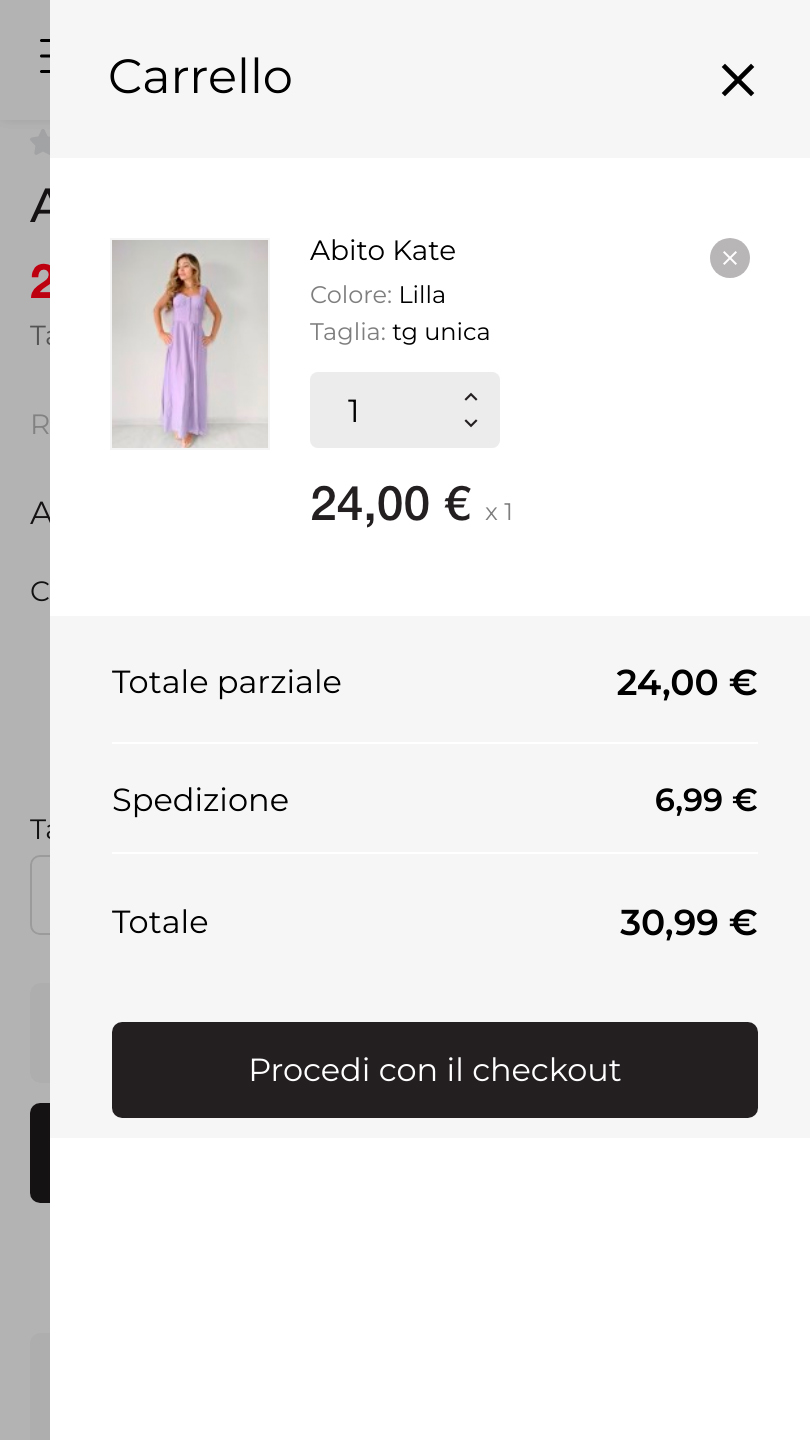Viewport: 810px width, 1440px height.
Task: Close the Carrello cart panel
Action: tap(738, 79)
